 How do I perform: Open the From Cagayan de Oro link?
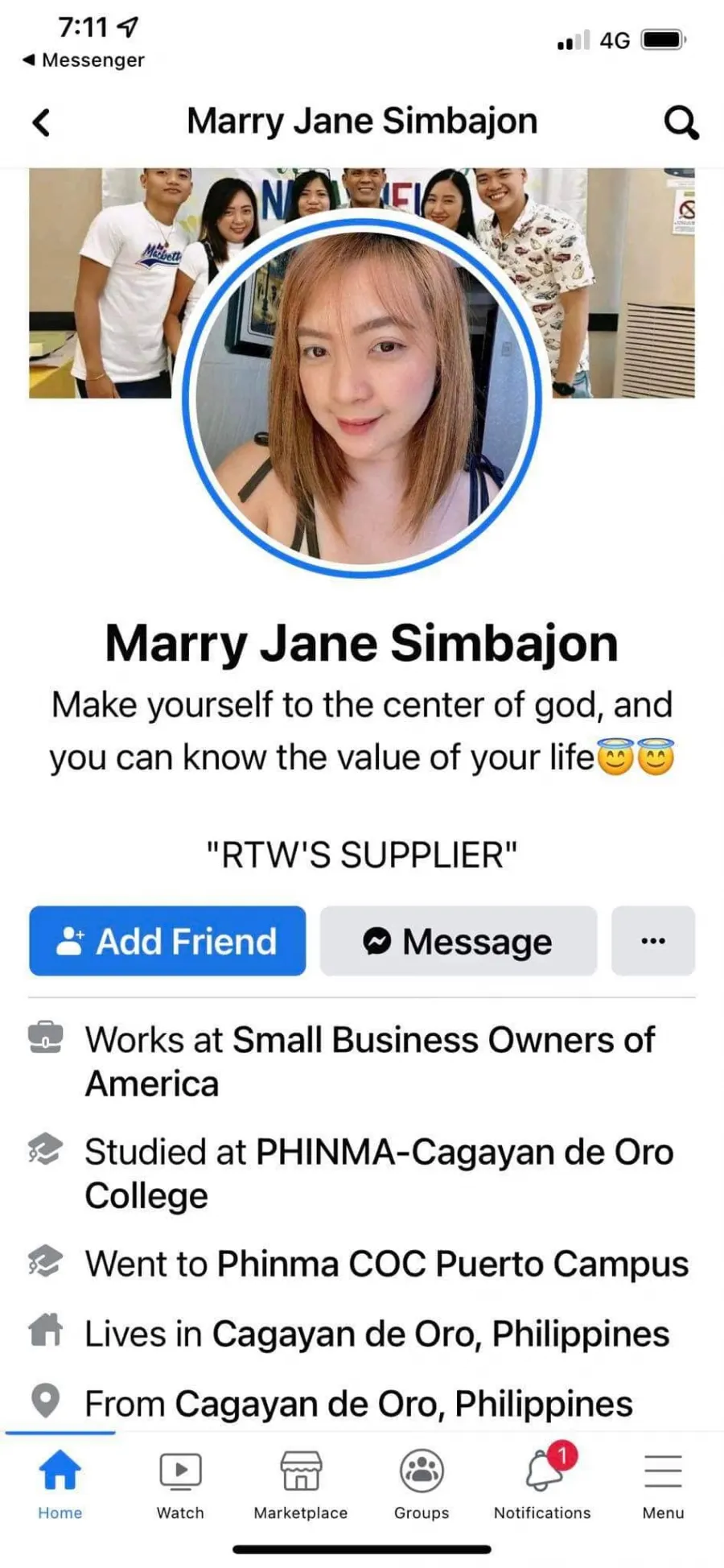(404, 1404)
